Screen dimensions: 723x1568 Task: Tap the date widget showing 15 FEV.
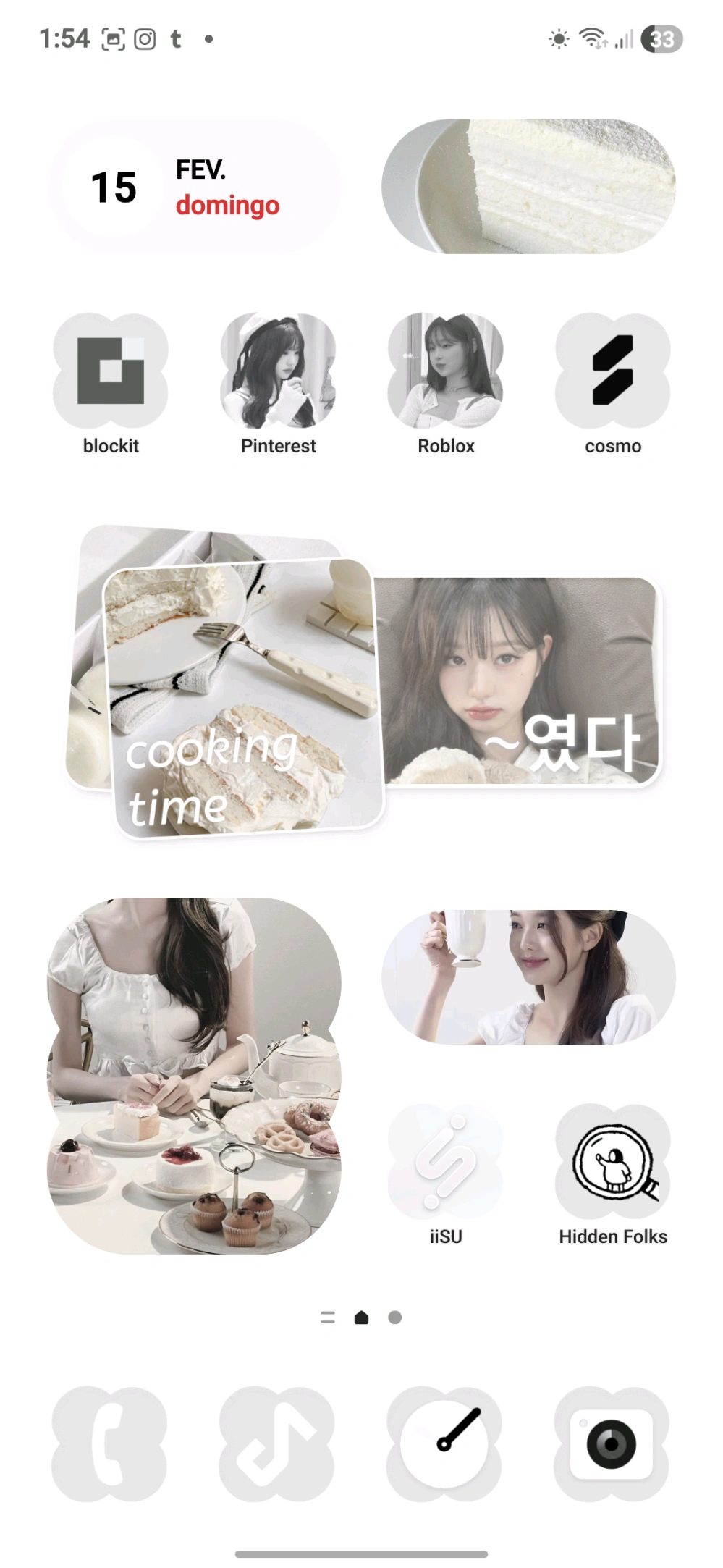click(x=194, y=187)
